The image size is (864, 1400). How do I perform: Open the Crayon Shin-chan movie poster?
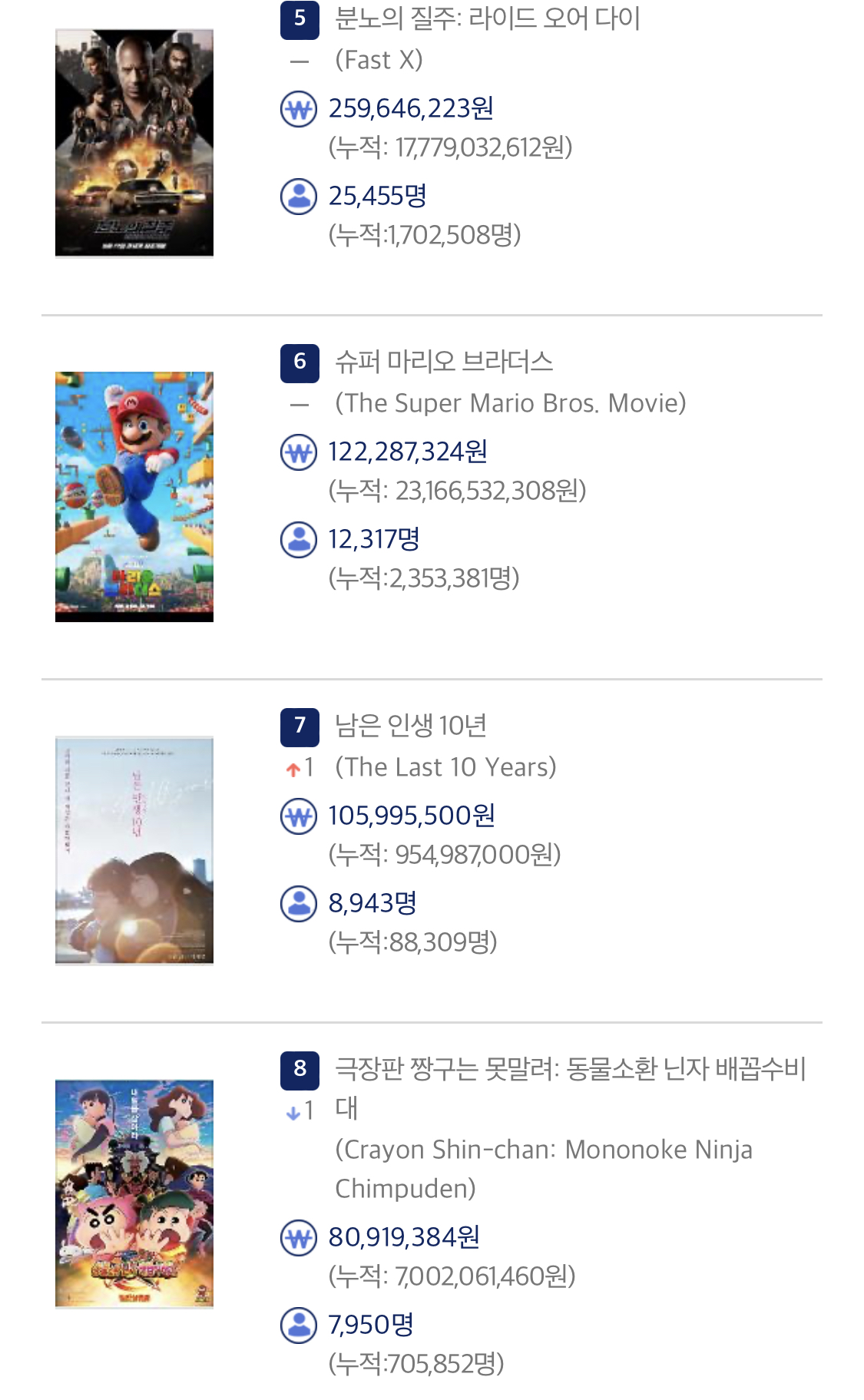coord(134,1193)
